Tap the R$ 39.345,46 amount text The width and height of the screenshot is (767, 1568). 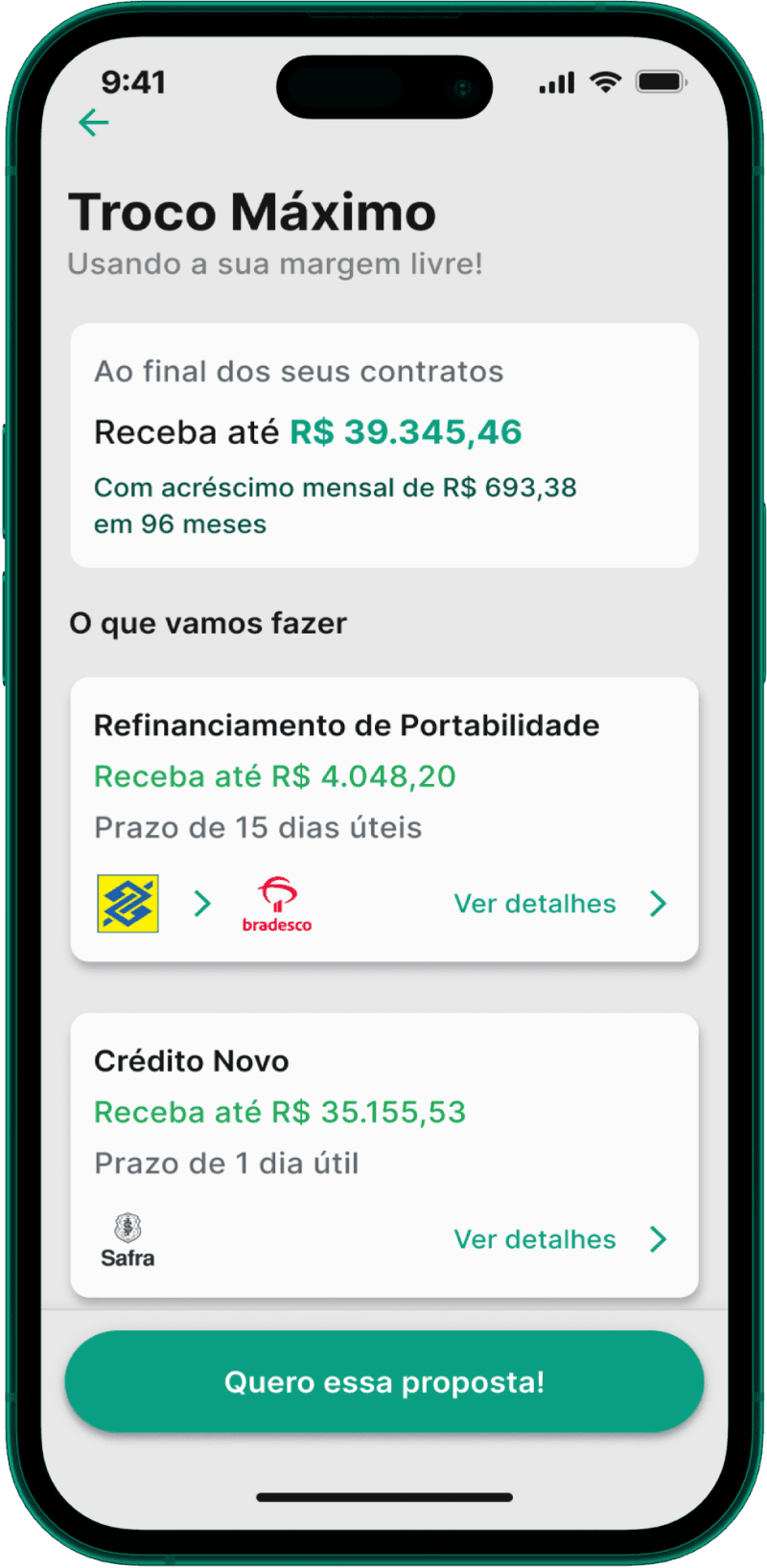[x=406, y=431]
